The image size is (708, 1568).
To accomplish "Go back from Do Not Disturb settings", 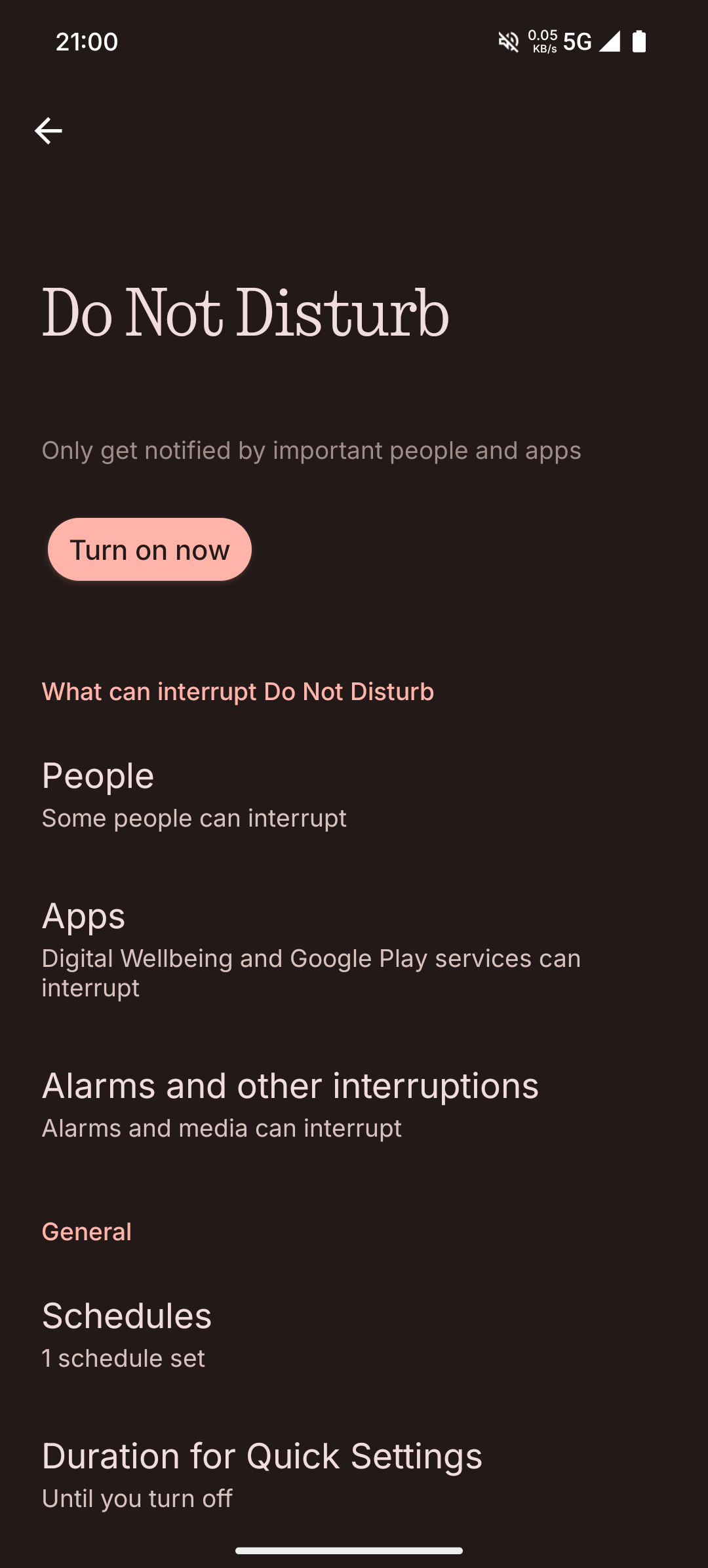I will tap(48, 131).
